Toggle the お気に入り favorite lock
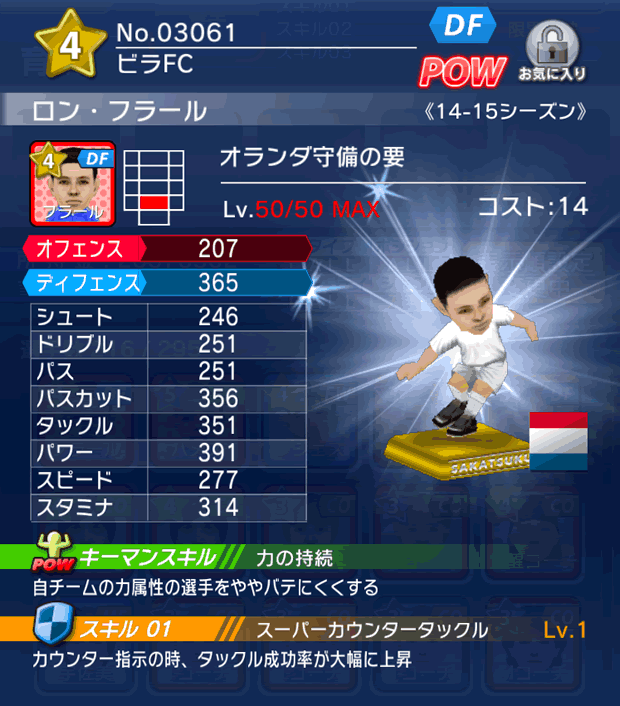 (552, 50)
